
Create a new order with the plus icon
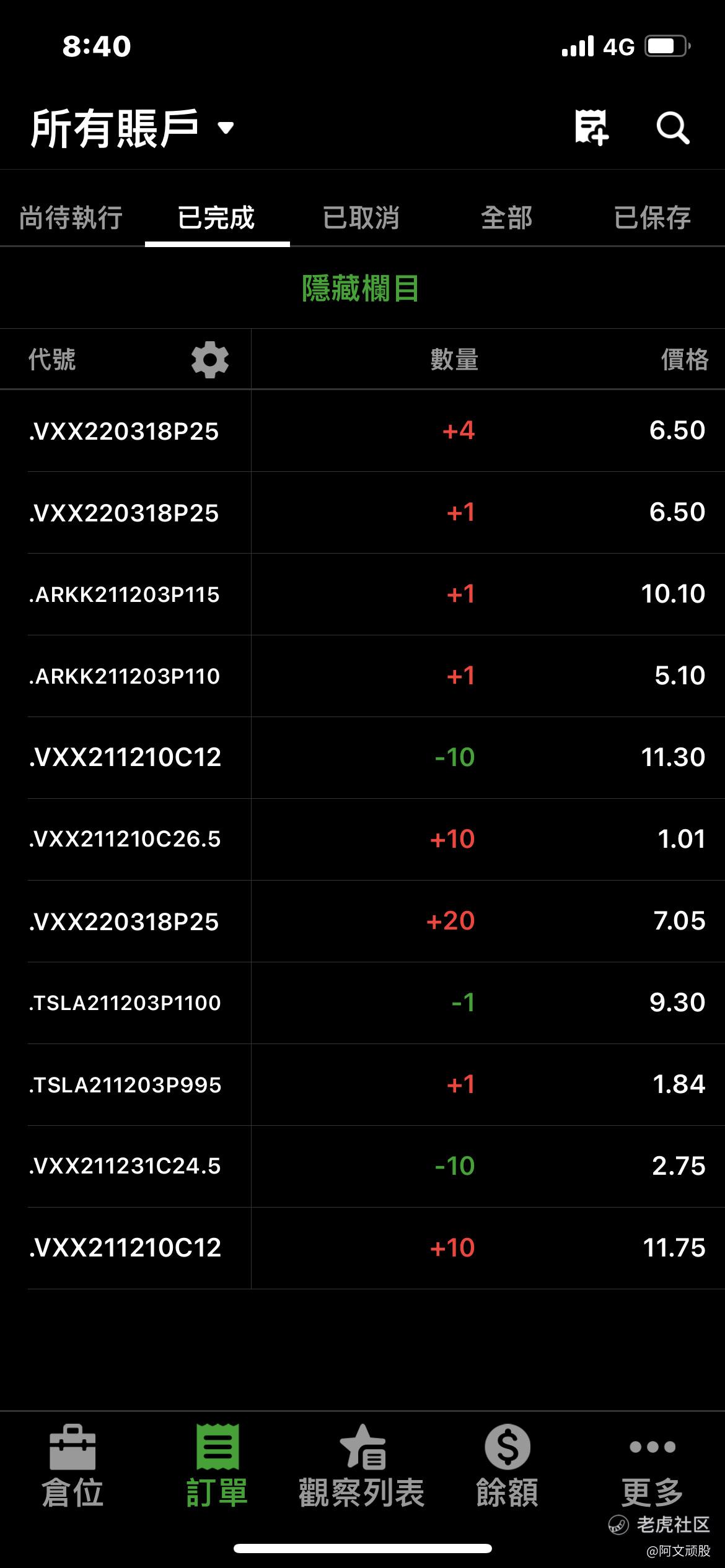pyautogui.click(x=591, y=128)
